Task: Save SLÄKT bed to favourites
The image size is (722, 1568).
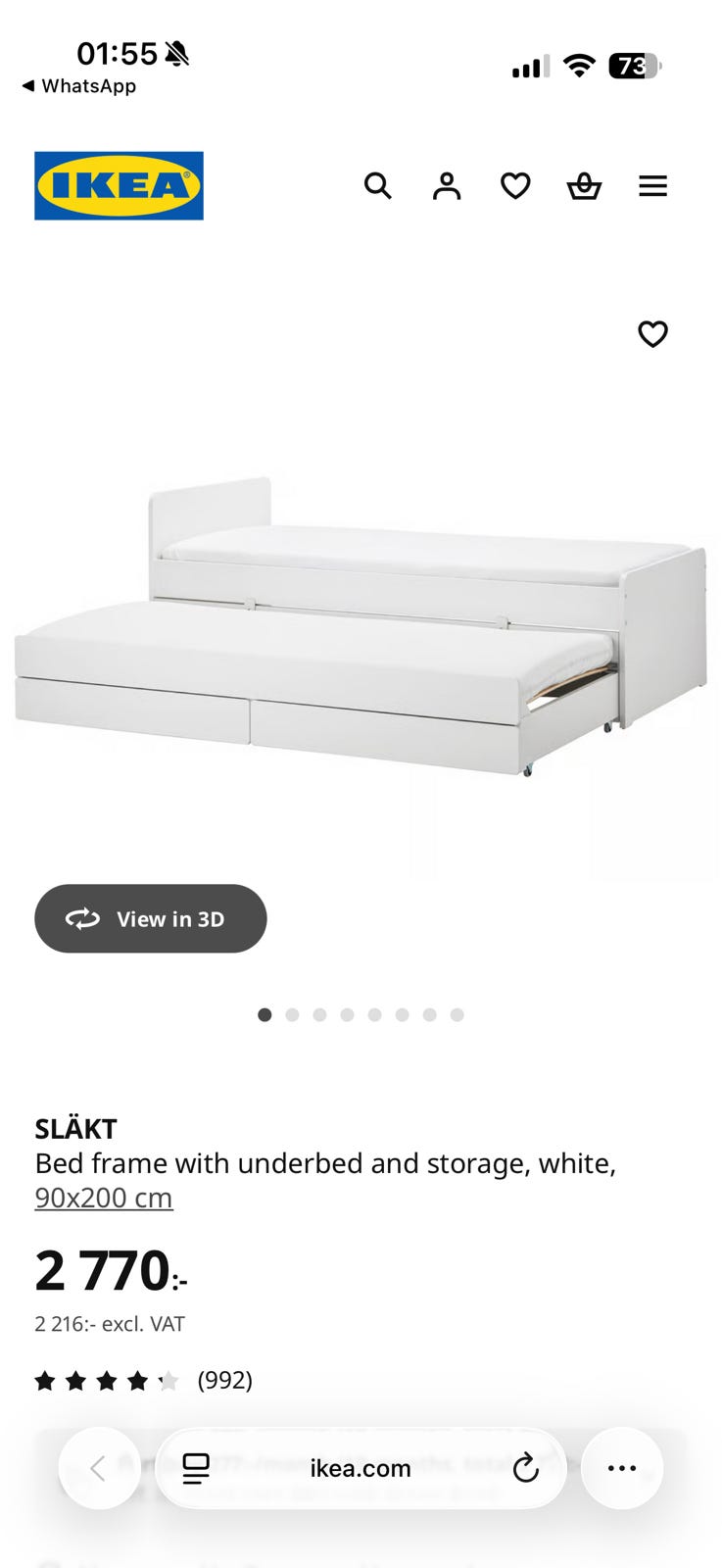Action: (652, 334)
